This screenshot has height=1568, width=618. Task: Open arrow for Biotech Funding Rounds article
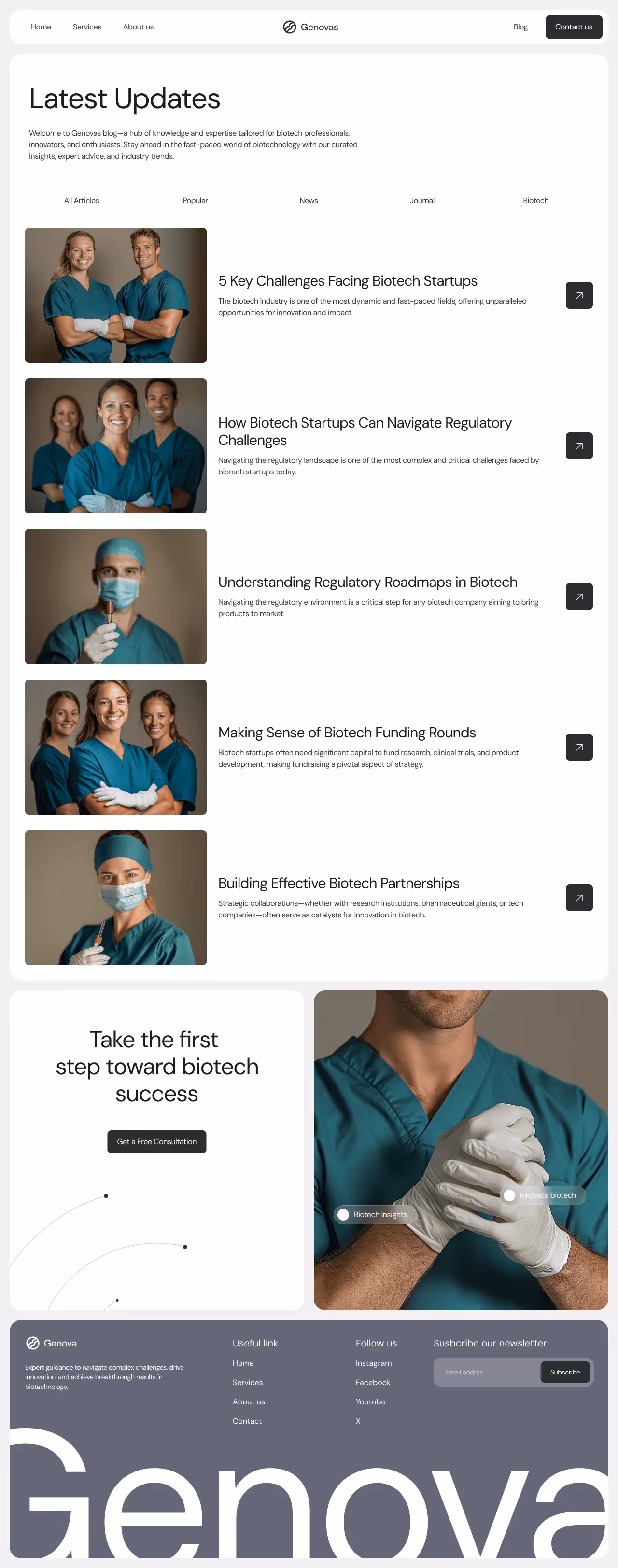point(578,747)
